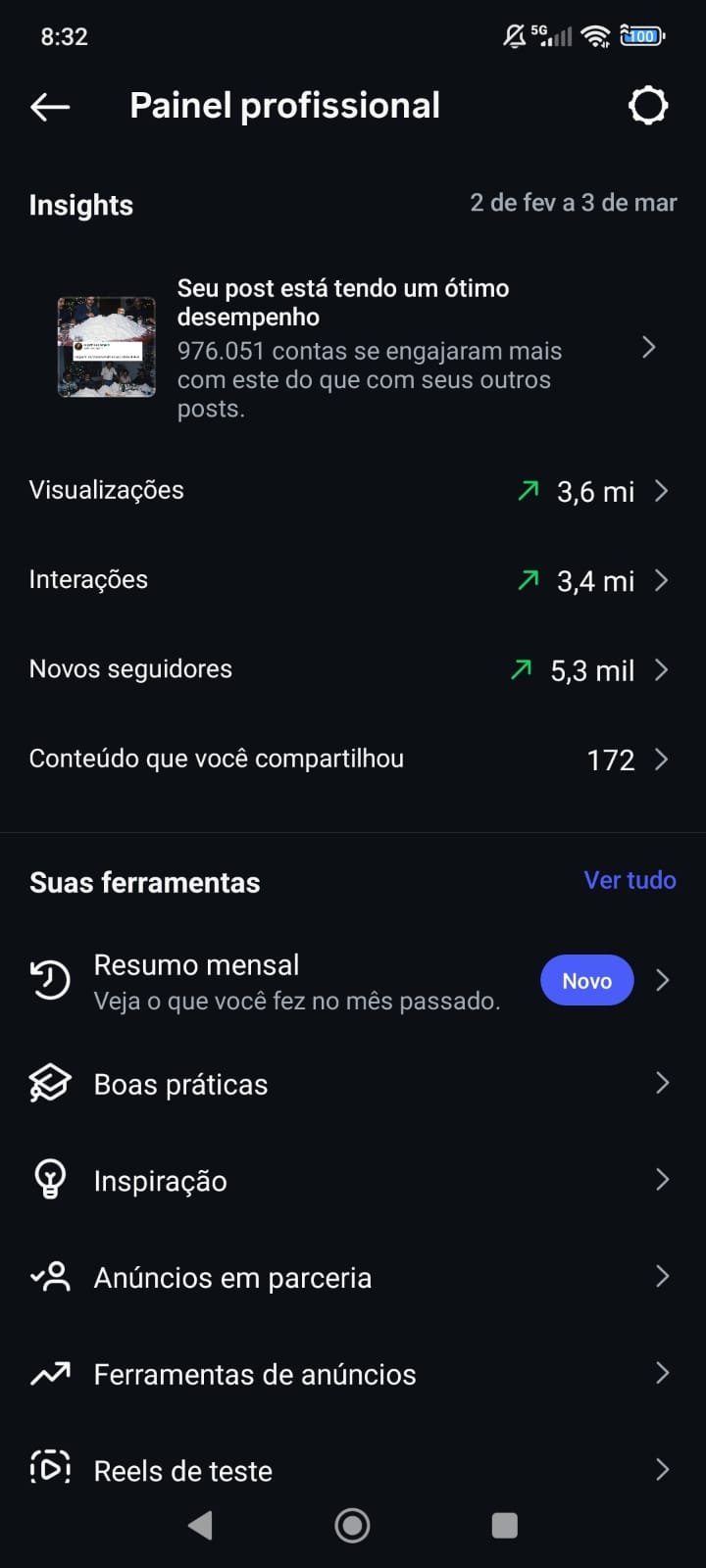The height and width of the screenshot is (1568, 706).
Task: Open the settings gear icon
Action: click(x=647, y=106)
